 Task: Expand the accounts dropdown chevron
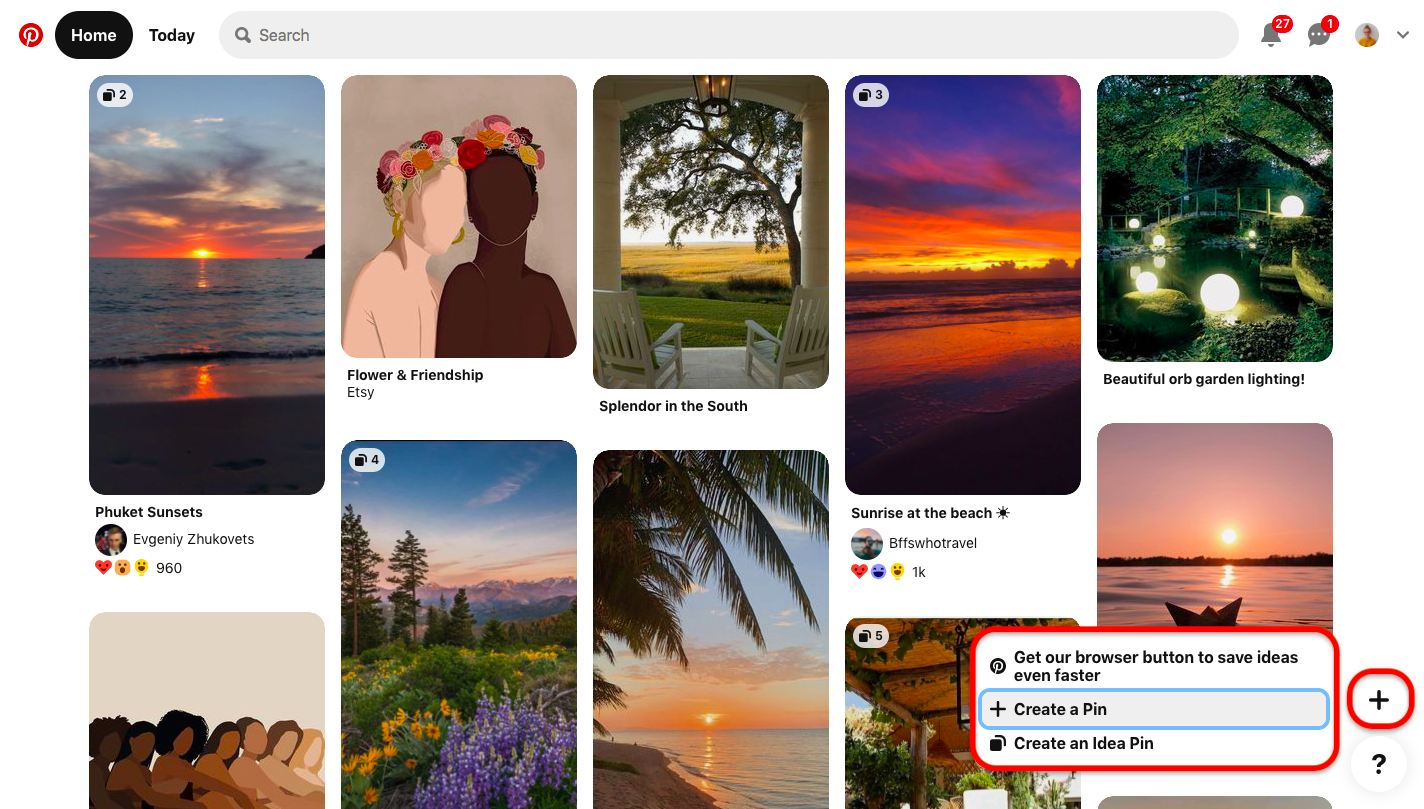point(1403,35)
